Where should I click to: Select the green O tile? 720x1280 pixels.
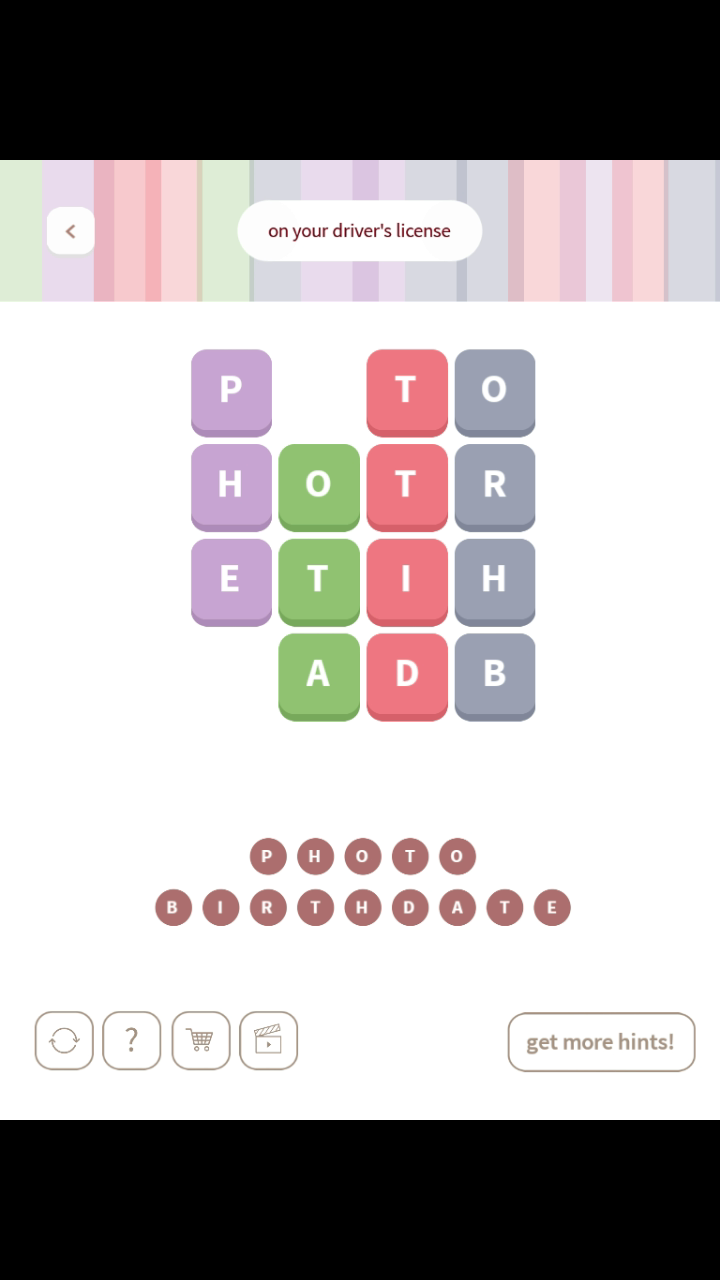[319, 485]
